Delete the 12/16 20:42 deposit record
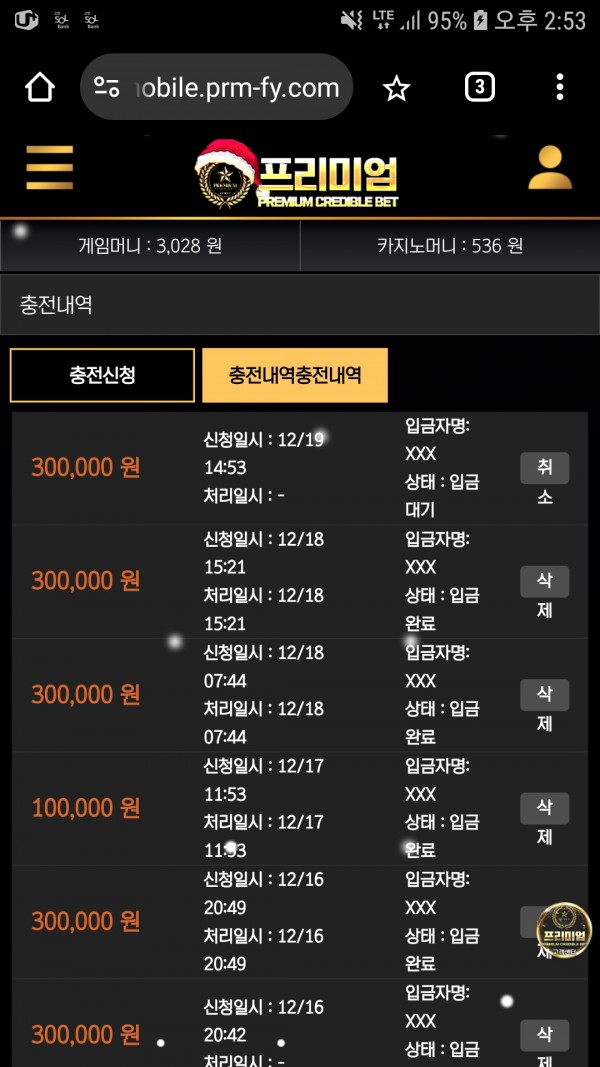The image size is (600, 1067). [544, 1035]
